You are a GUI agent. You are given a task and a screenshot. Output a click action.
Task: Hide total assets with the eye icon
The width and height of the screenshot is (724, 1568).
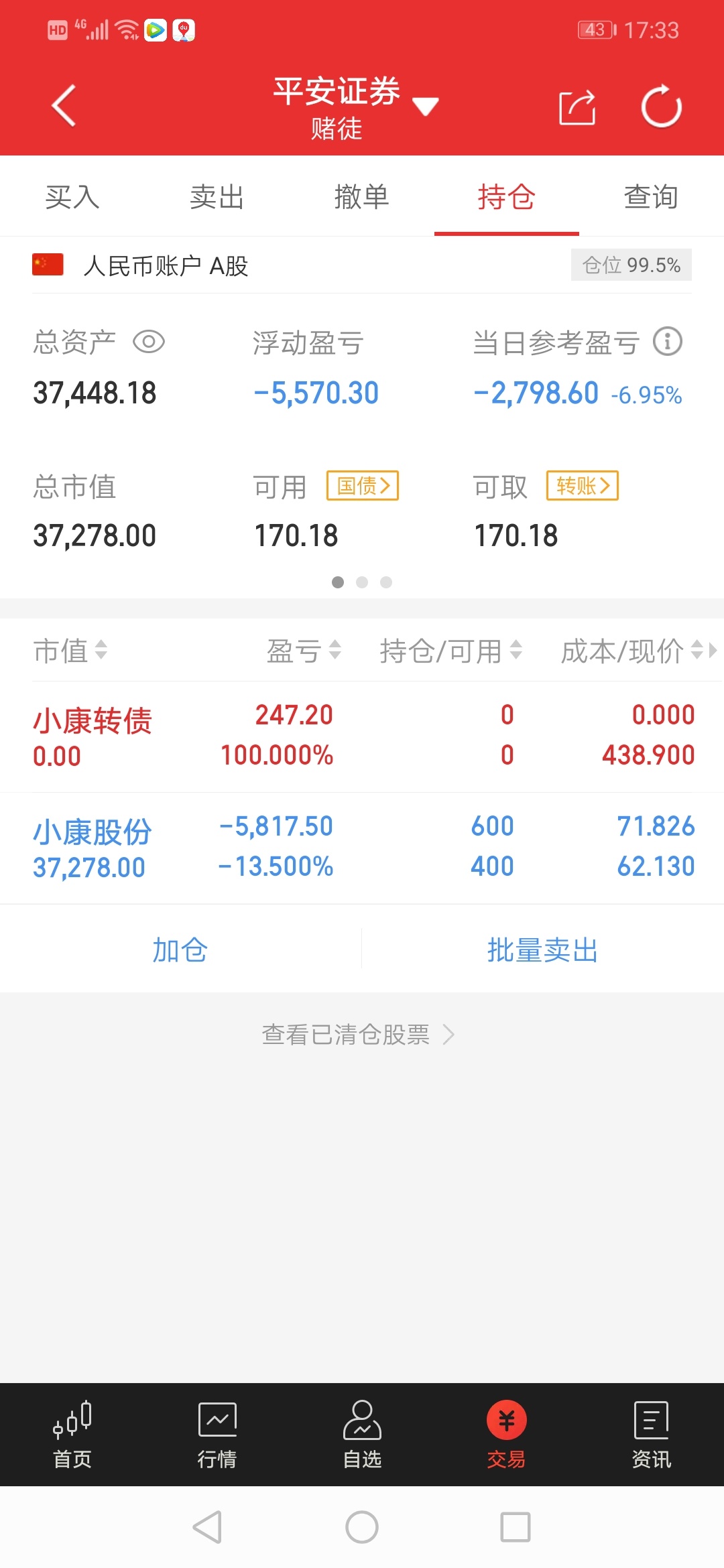pyautogui.click(x=149, y=342)
